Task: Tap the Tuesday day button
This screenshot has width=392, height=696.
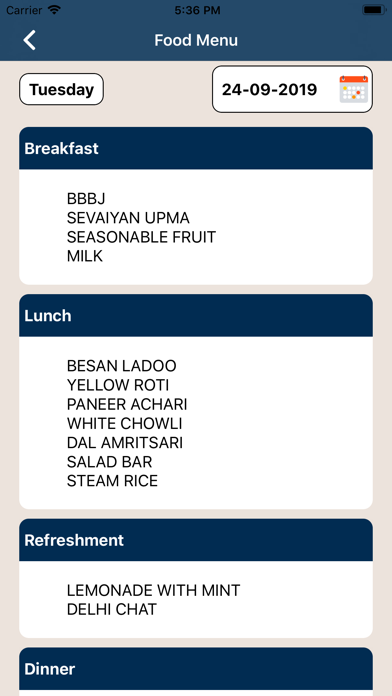Action: 61,89
